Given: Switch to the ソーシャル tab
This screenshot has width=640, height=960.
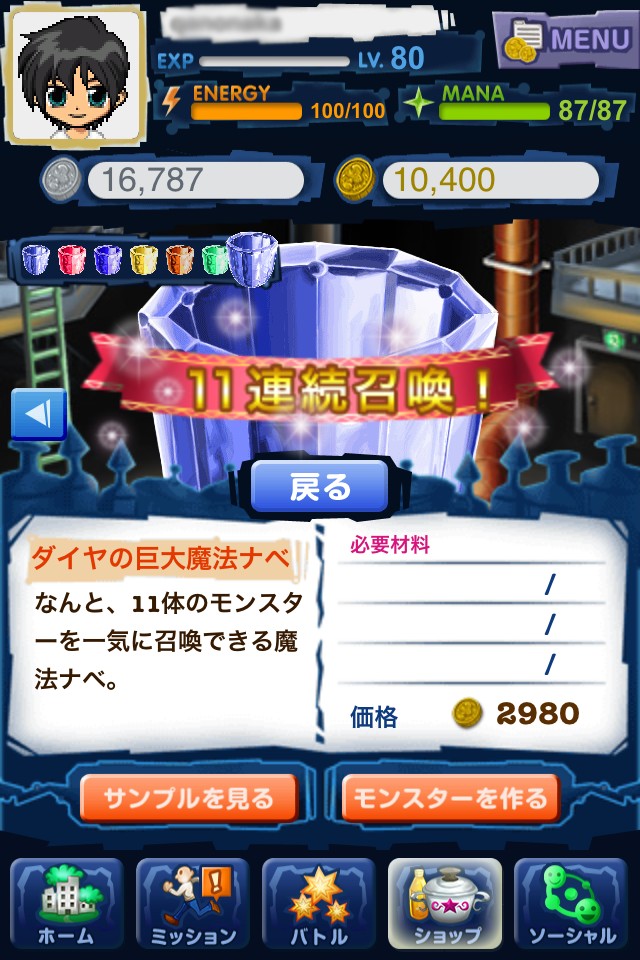Looking at the screenshot, I should pos(571,903).
